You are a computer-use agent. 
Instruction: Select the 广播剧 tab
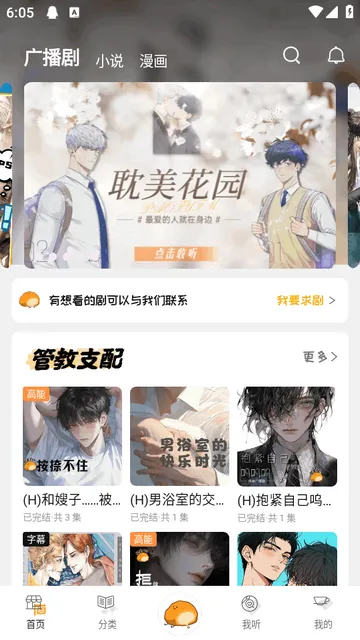click(51, 58)
